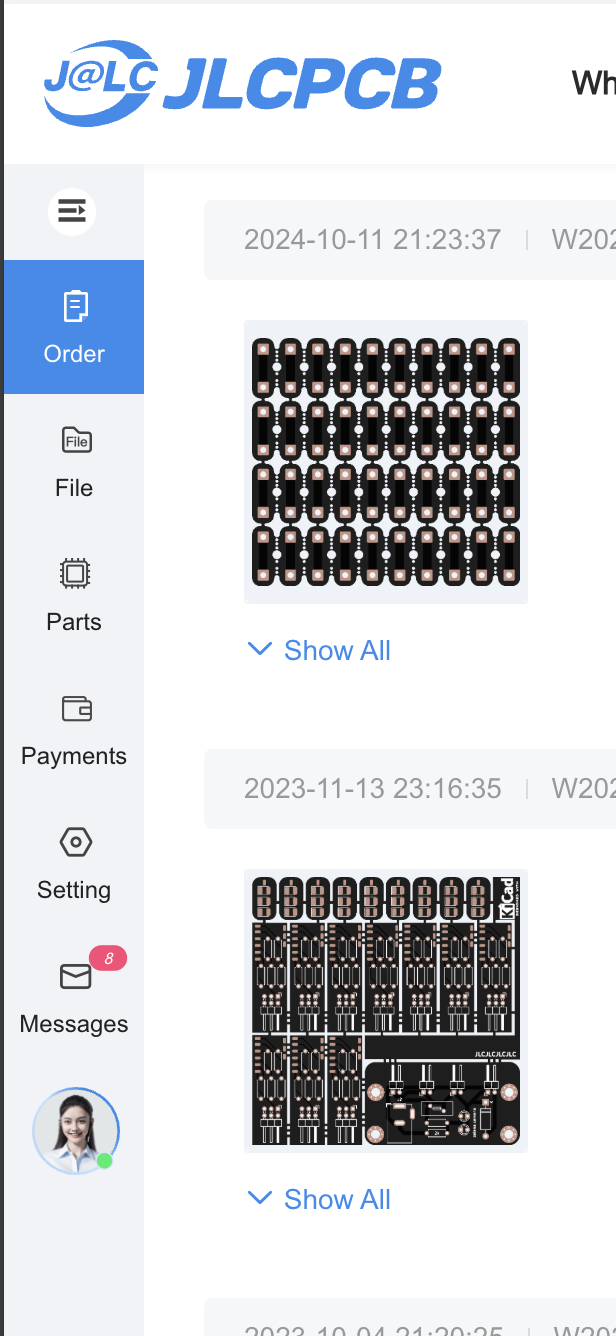The height and width of the screenshot is (1336, 616).
Task: Go to the File section
Action: click(x=74, y=460)
